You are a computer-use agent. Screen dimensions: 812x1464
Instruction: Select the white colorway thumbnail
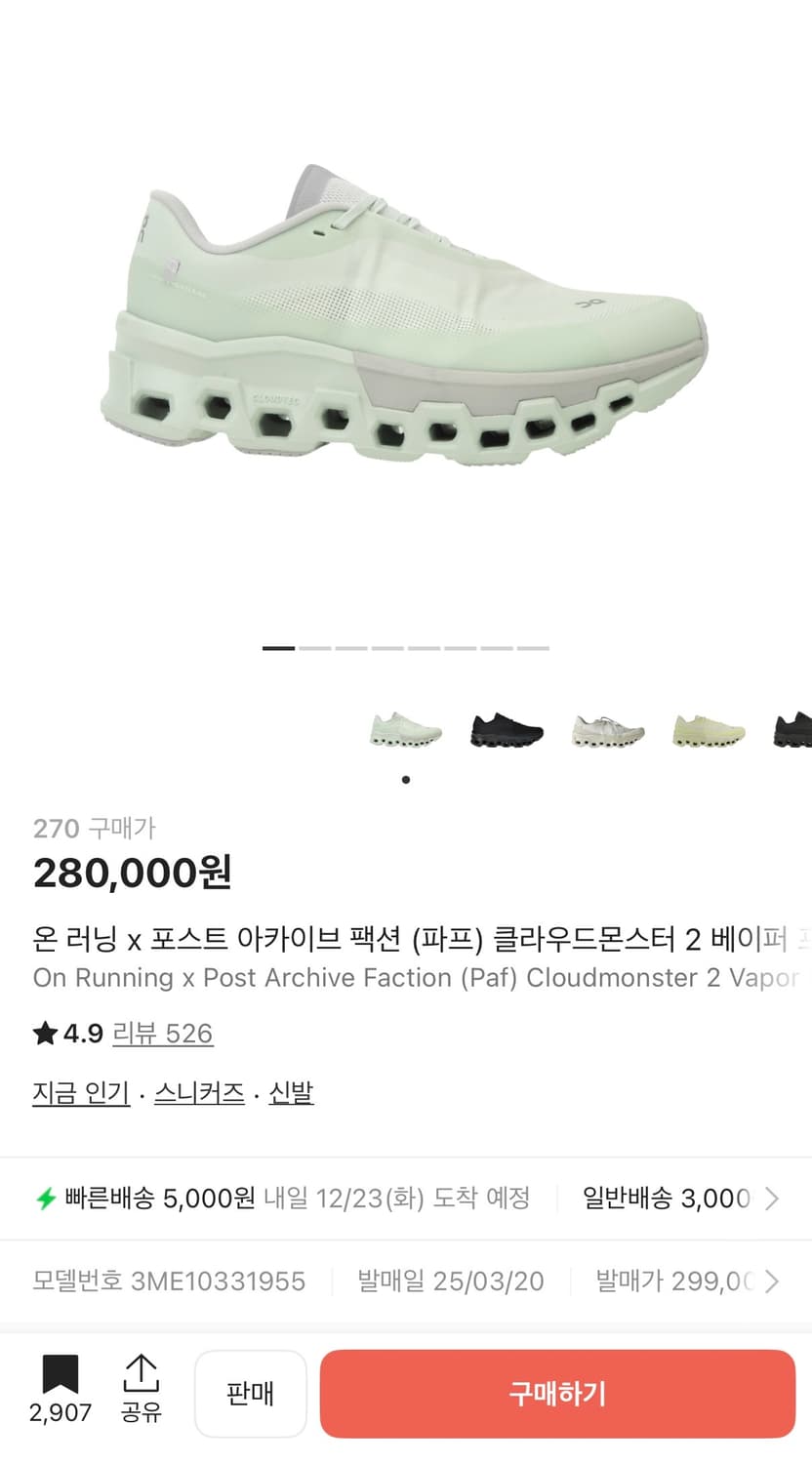[607, 730]
